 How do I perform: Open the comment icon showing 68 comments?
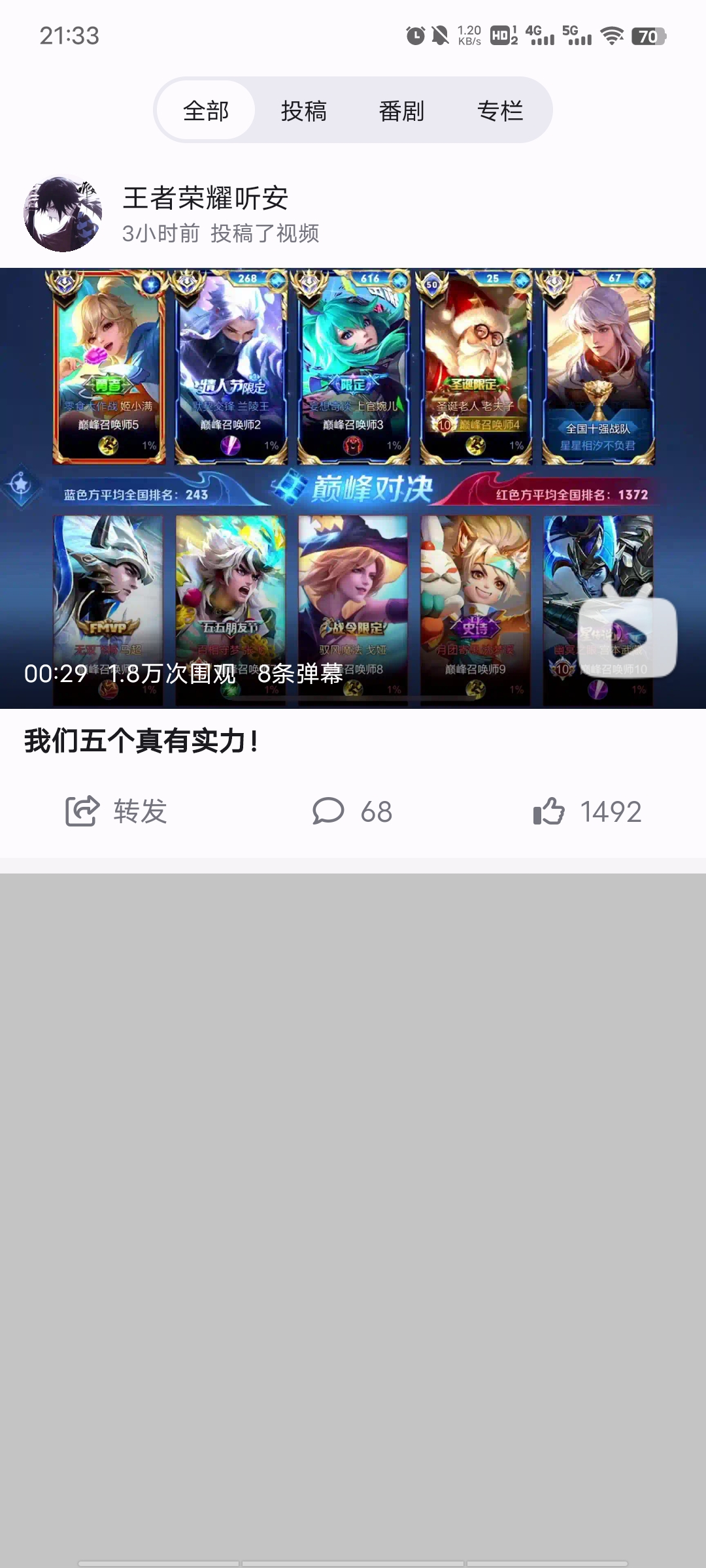(x=329, y=811)
